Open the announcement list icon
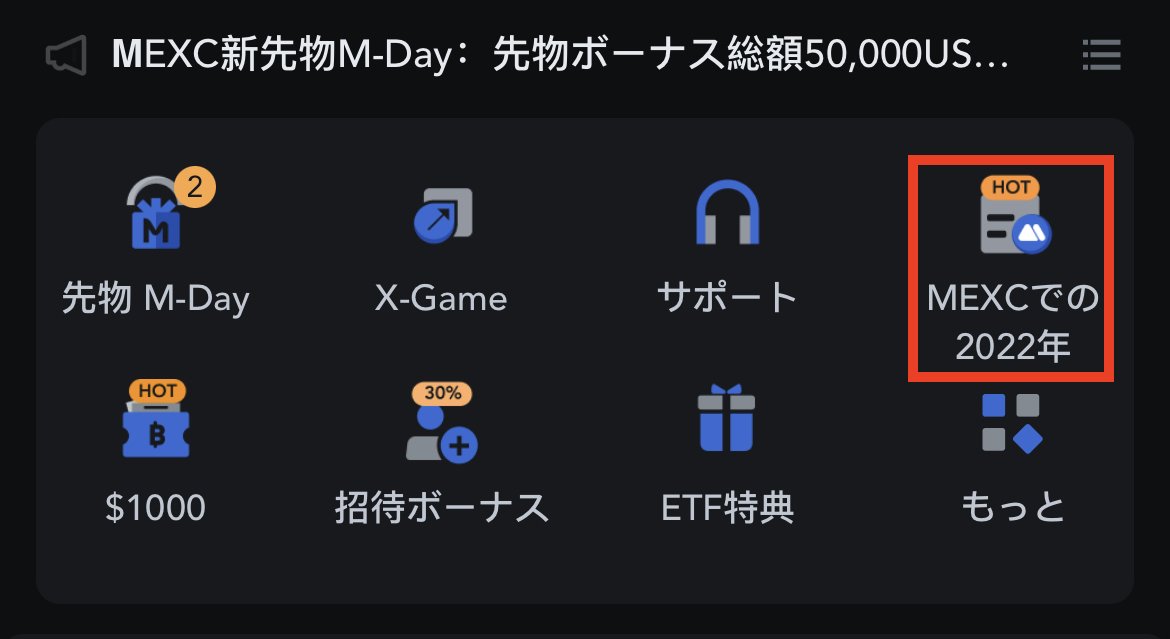The image size is (1170, 639). [x=1101, y=54]
